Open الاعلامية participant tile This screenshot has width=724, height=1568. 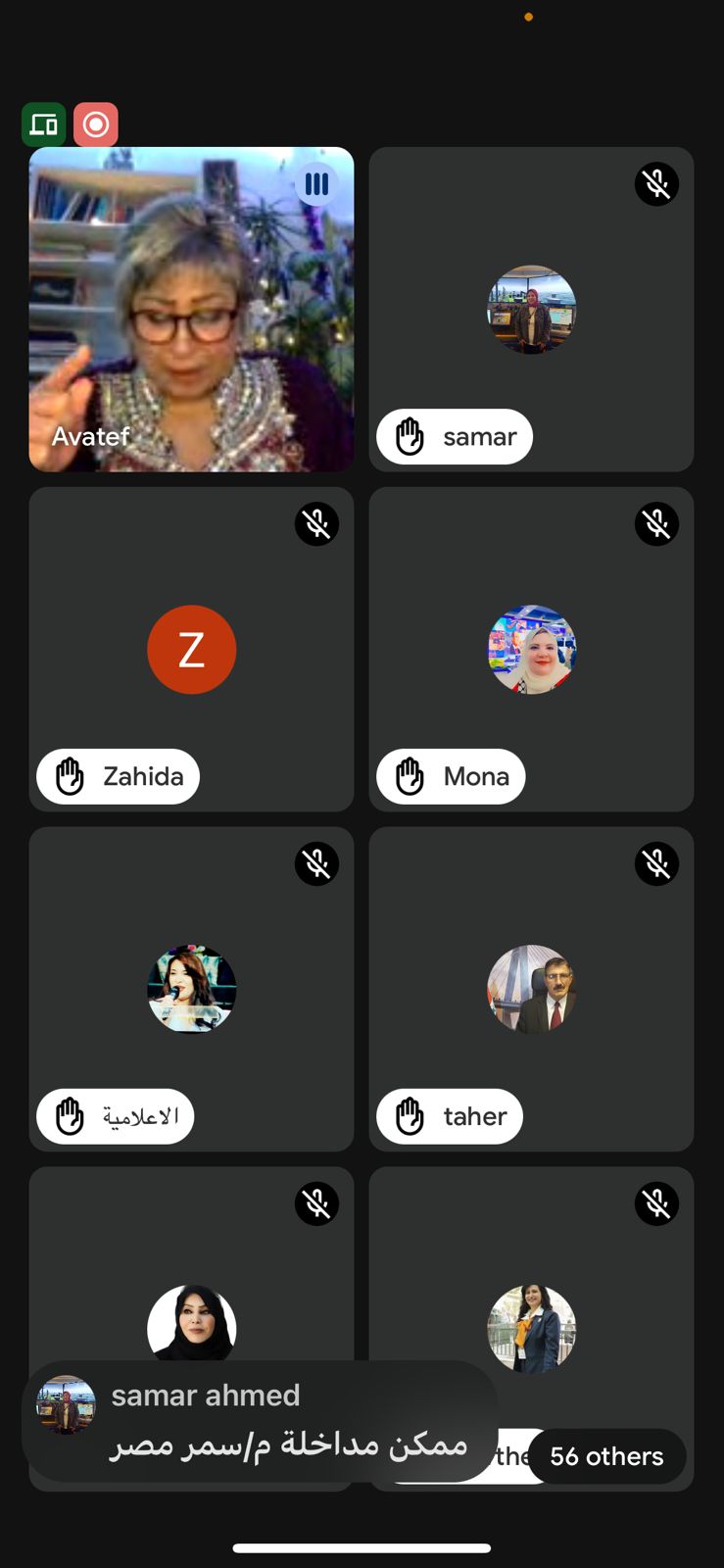click(191, 988)
